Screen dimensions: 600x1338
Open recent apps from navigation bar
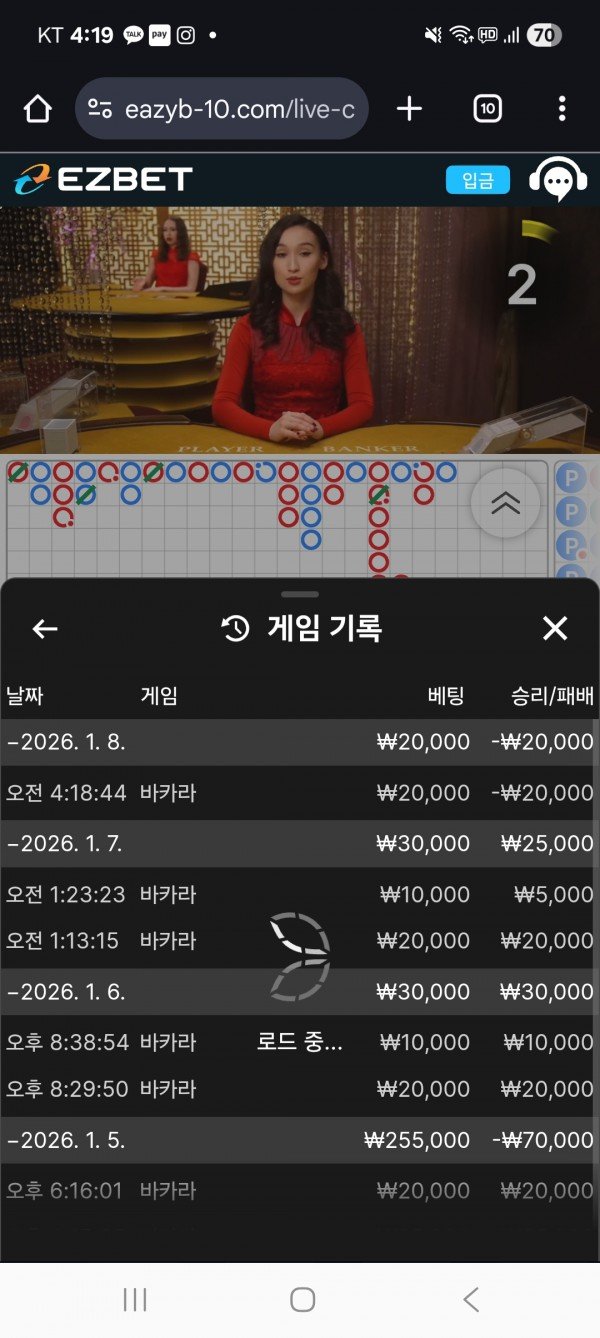[135, 1299]
